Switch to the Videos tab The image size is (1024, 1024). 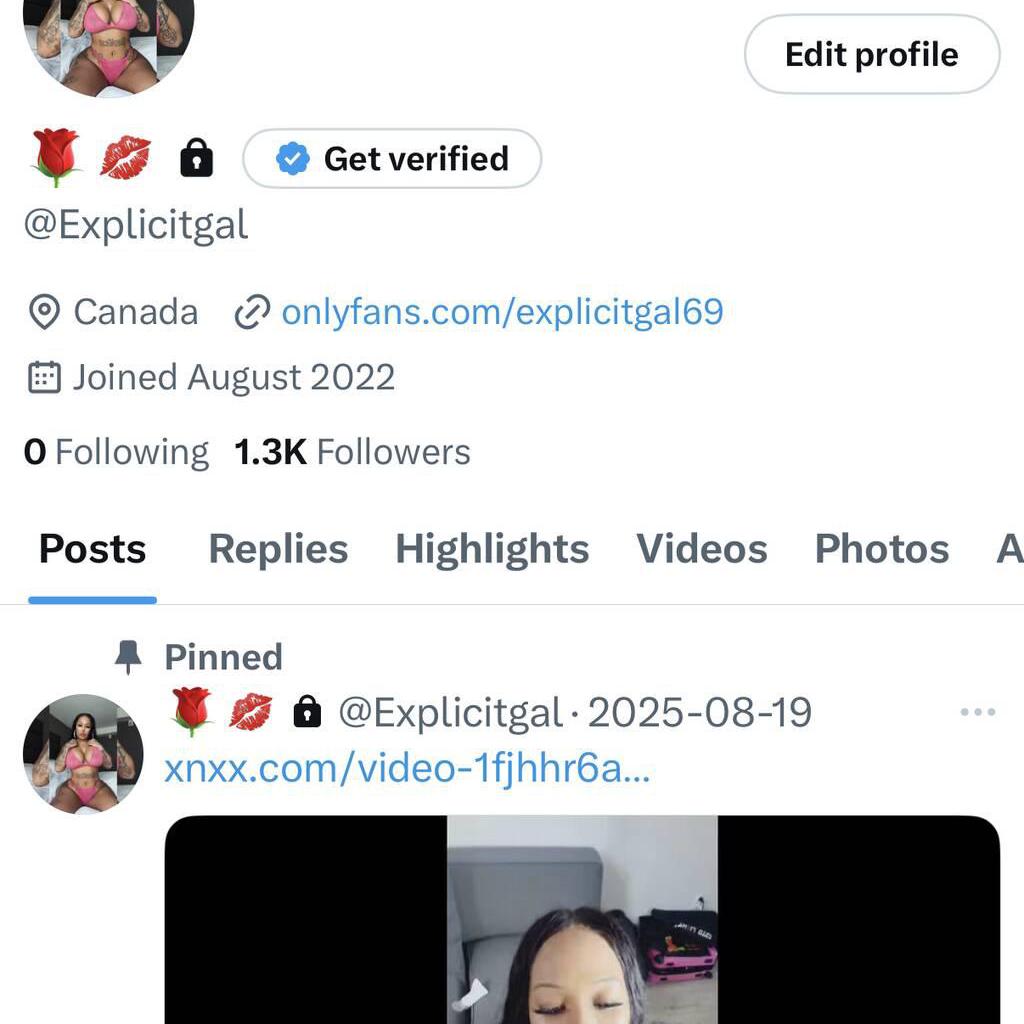coord(702,549)
